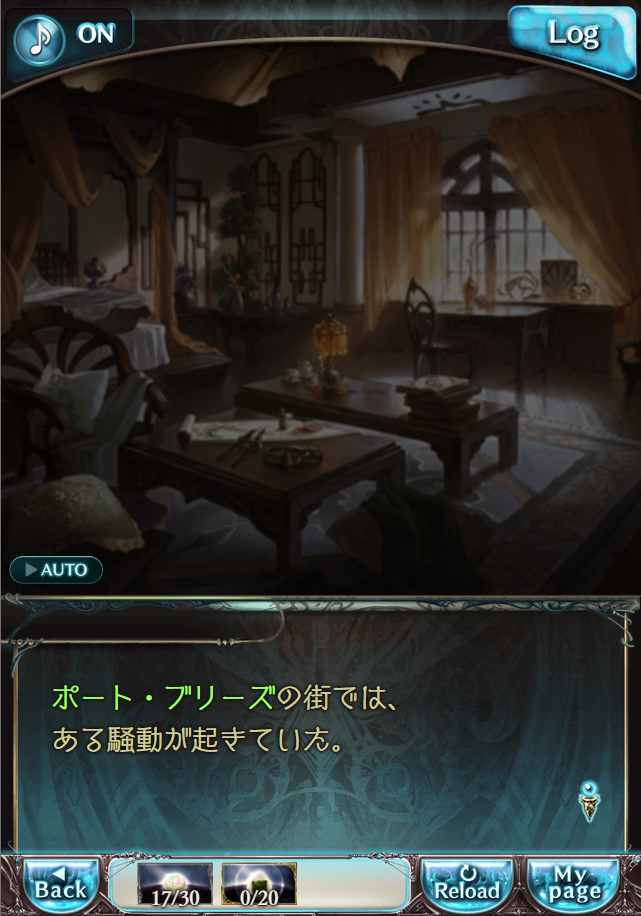Reload the game page

point(466,884)
